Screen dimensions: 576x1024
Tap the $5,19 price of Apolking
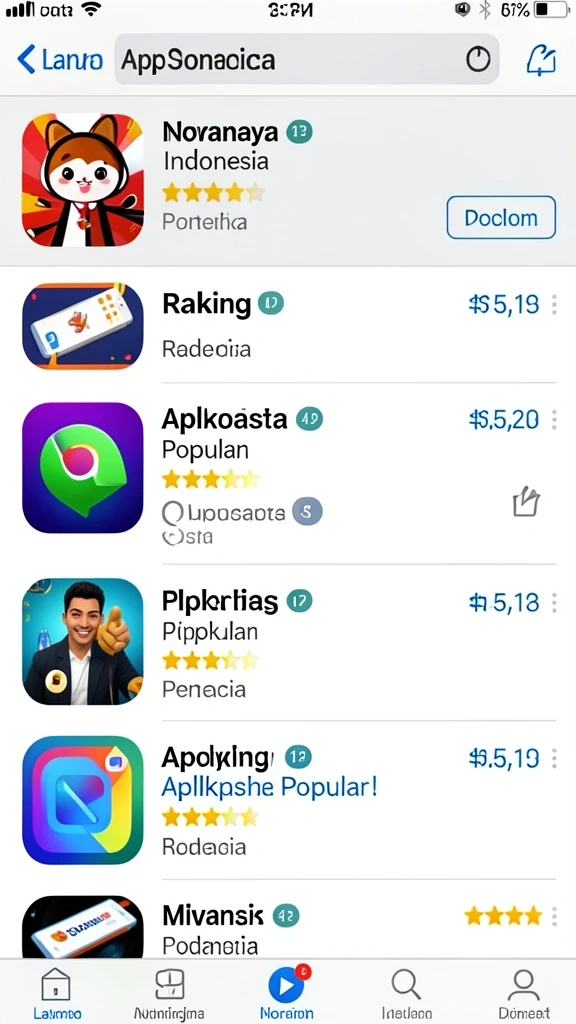point(504,758)
